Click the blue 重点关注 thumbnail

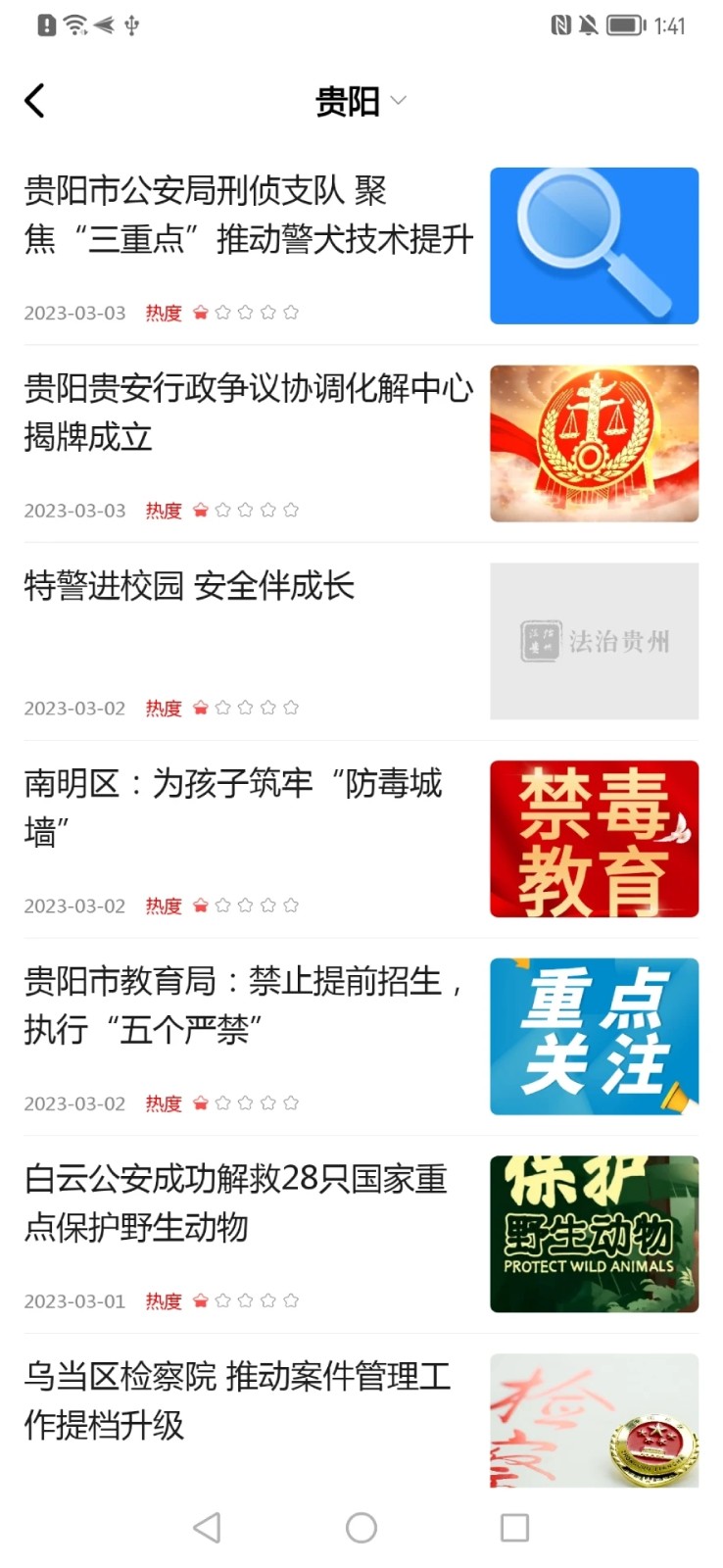pyautogui.click(x=594, y=1036)
